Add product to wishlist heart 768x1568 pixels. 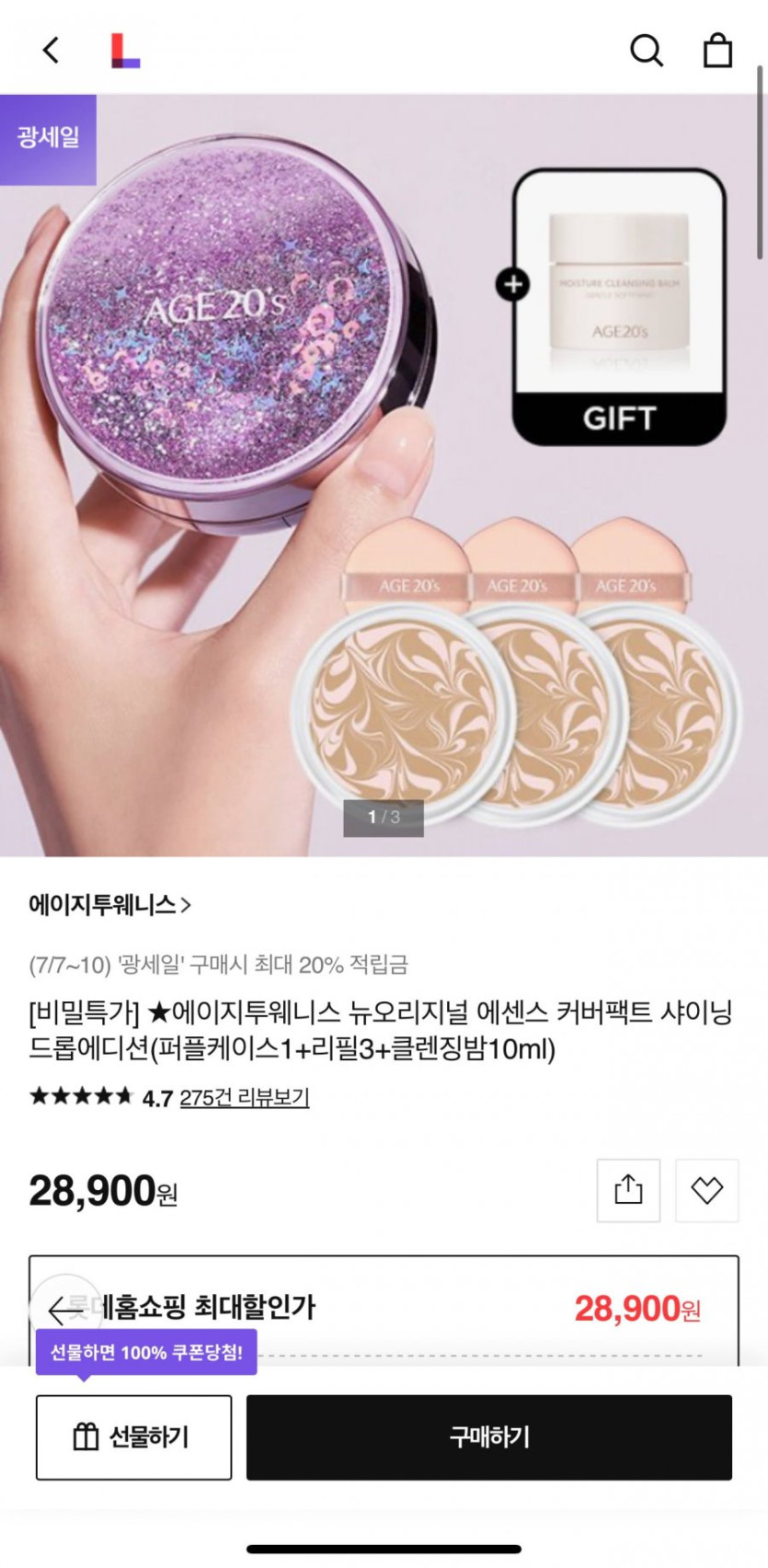(706, 1190)
